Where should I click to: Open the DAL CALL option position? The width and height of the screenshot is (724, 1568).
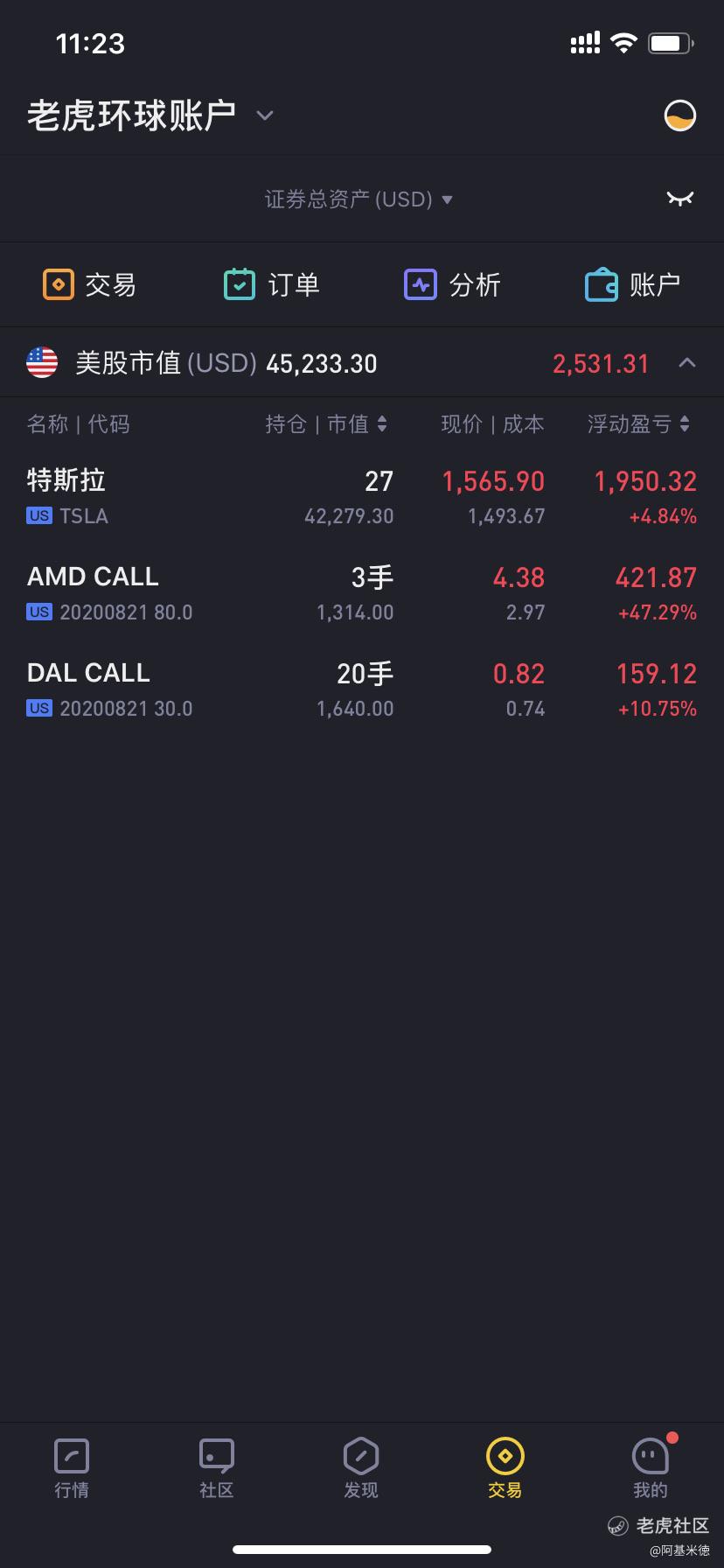tap(362, 689)
